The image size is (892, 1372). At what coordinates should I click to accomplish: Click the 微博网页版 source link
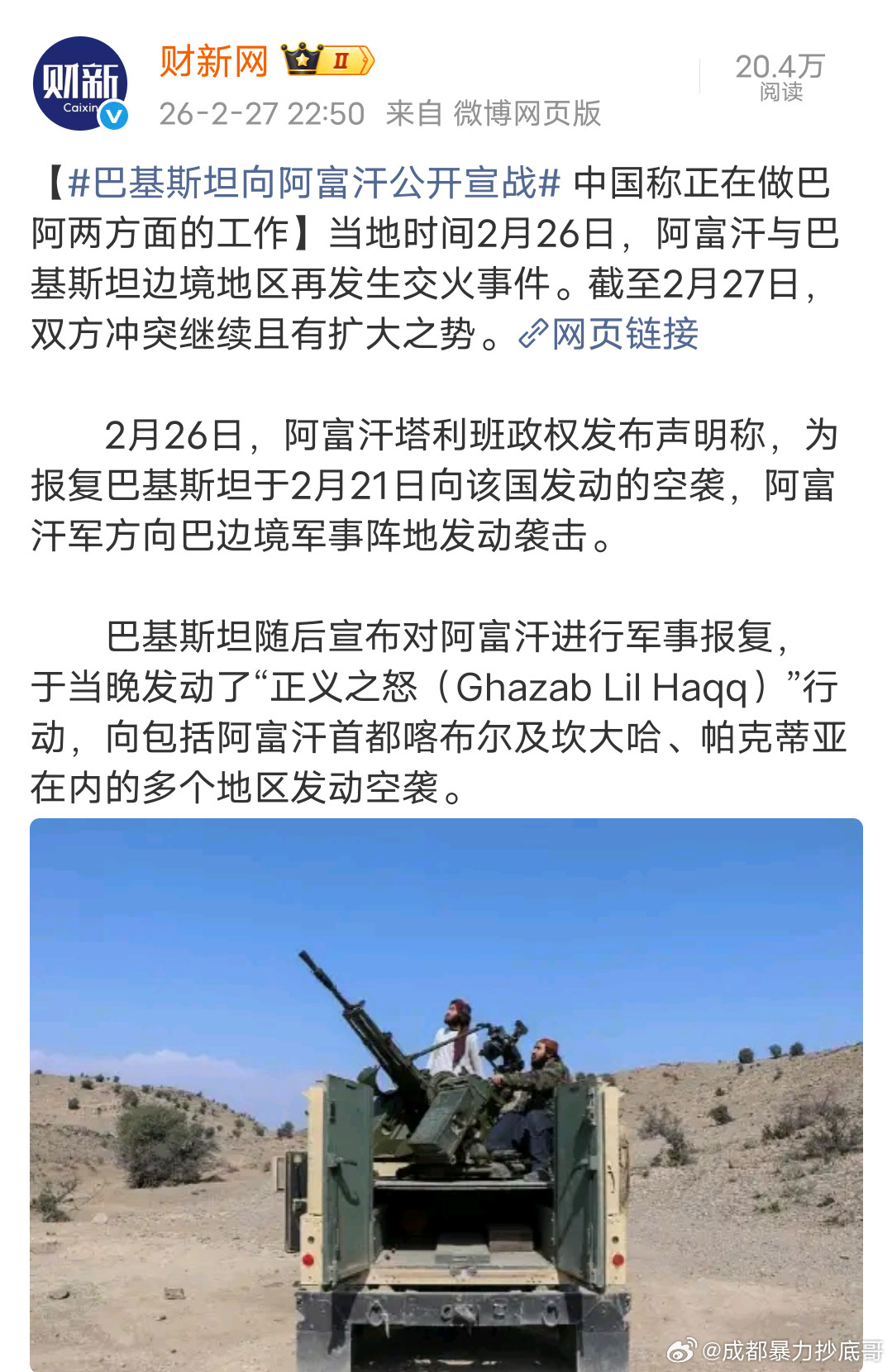click(x=529, y=115)
